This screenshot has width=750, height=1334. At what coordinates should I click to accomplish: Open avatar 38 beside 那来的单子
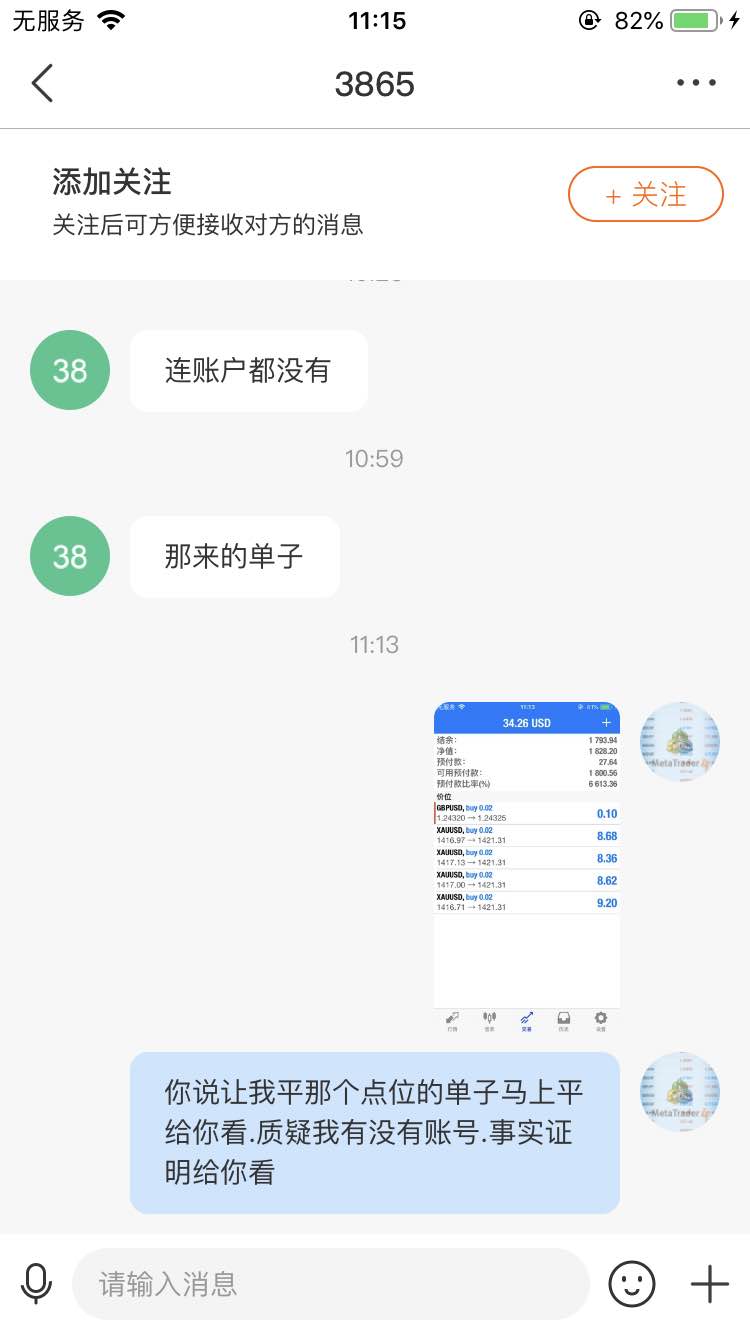pyautogui.click(x=70, y=556)
